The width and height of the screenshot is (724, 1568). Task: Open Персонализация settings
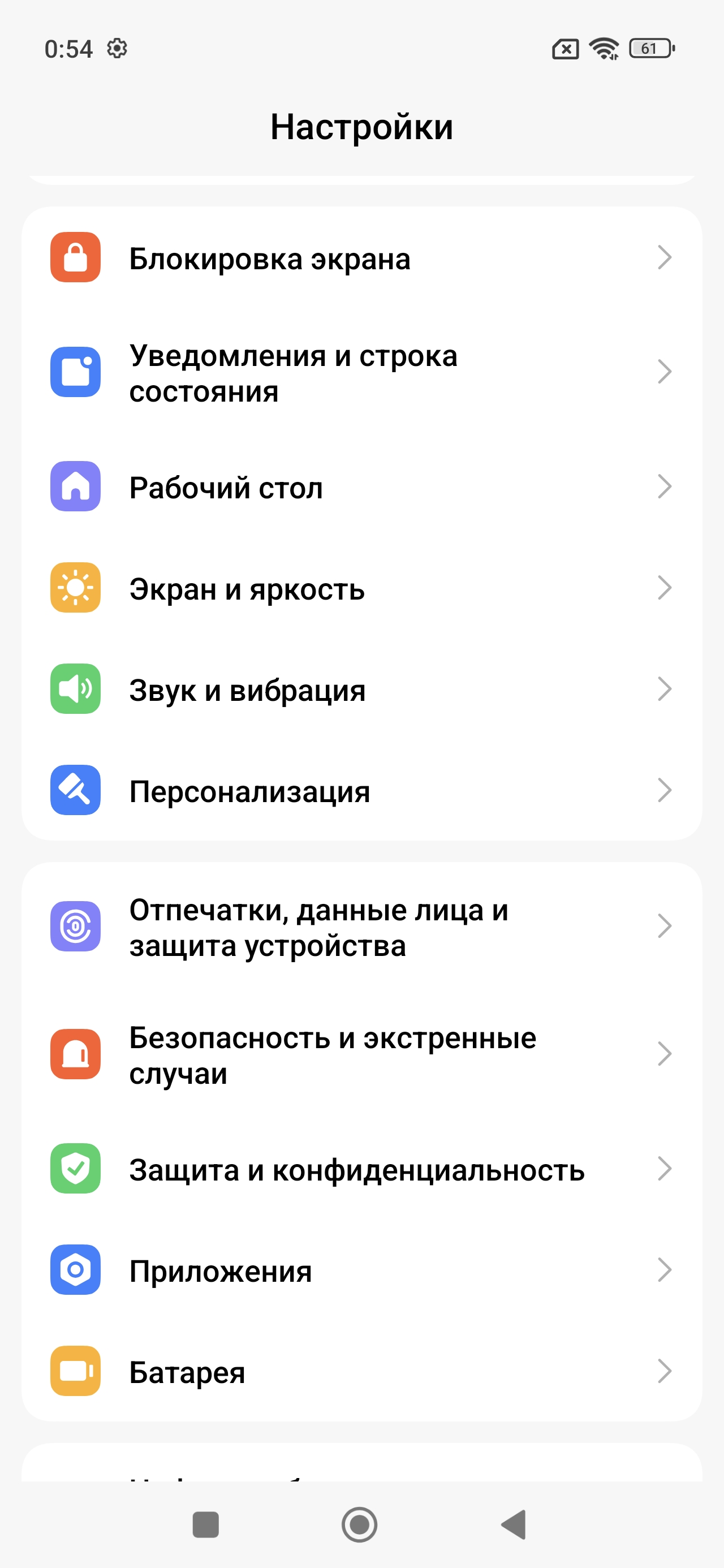pyautogui.click(x=361, y=791)
